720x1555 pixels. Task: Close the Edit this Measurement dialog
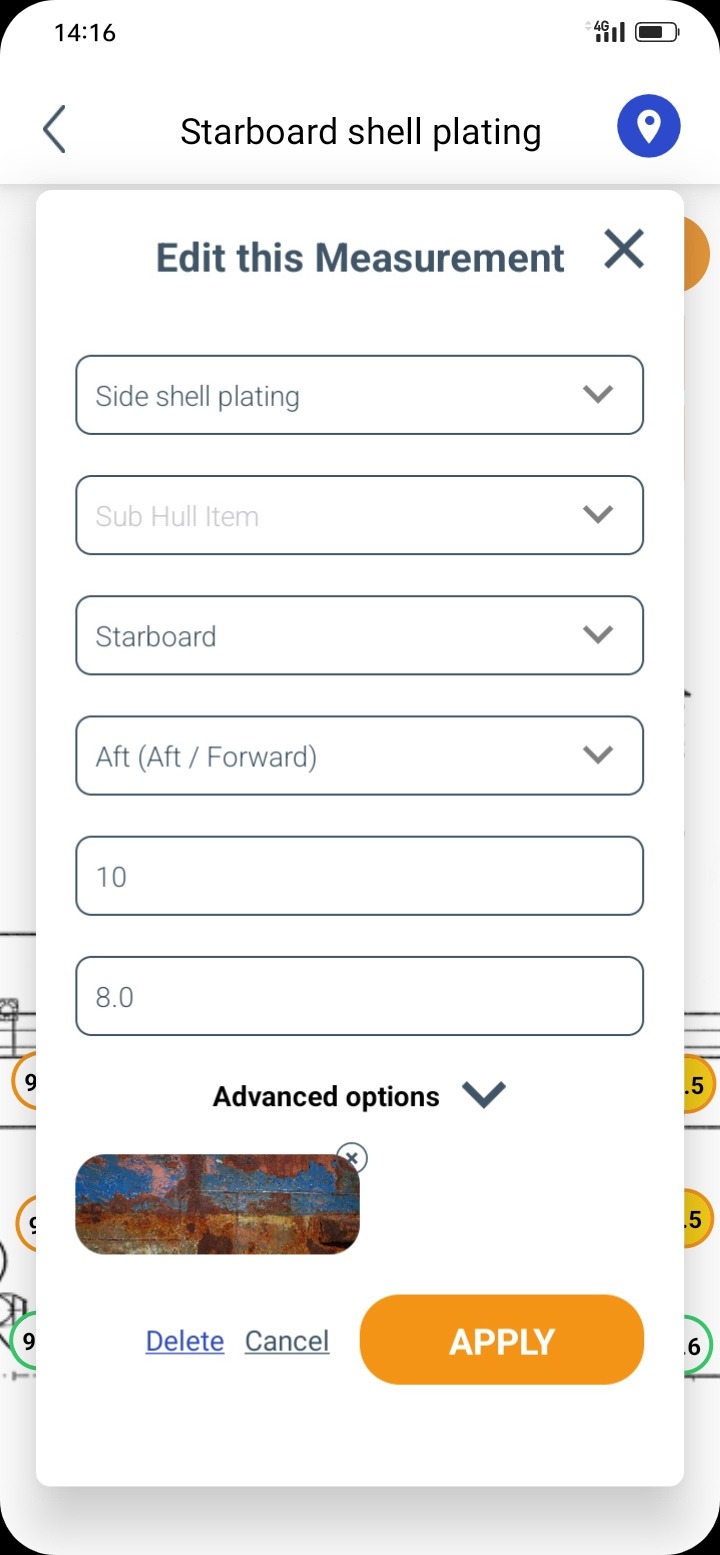[x=624, y=249]
